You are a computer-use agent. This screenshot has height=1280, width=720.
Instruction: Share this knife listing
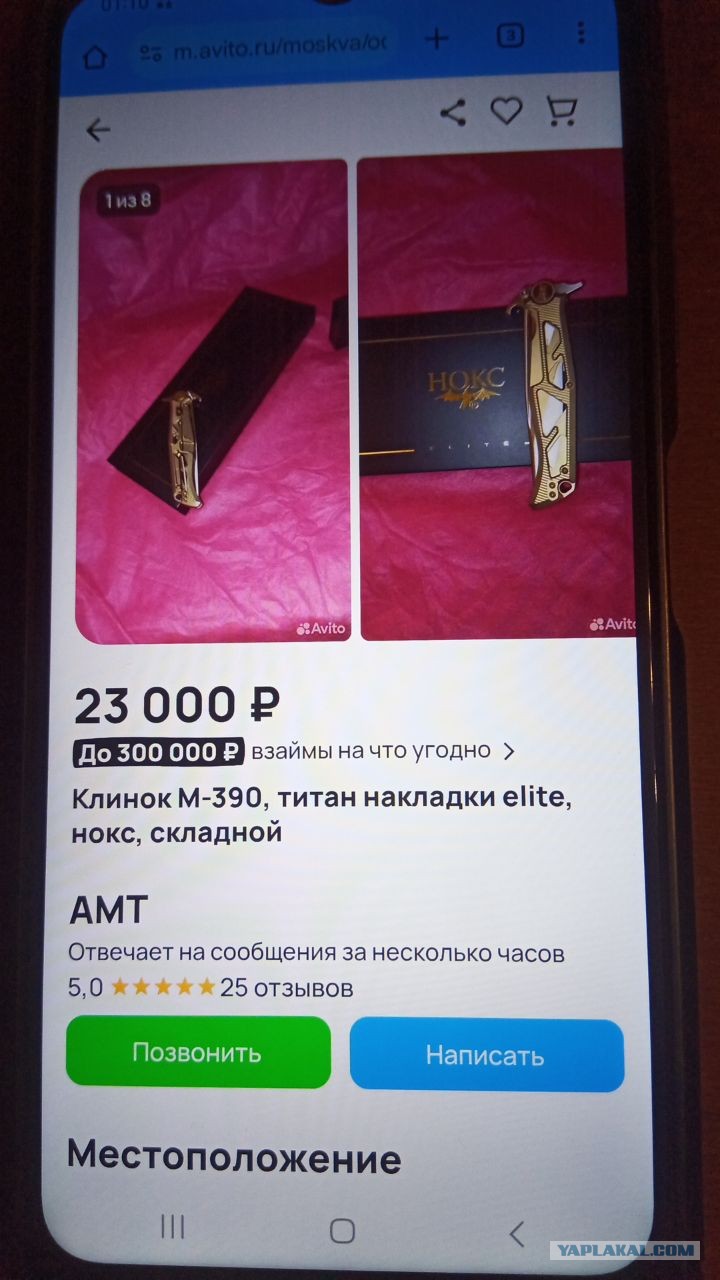pos(453,113)
